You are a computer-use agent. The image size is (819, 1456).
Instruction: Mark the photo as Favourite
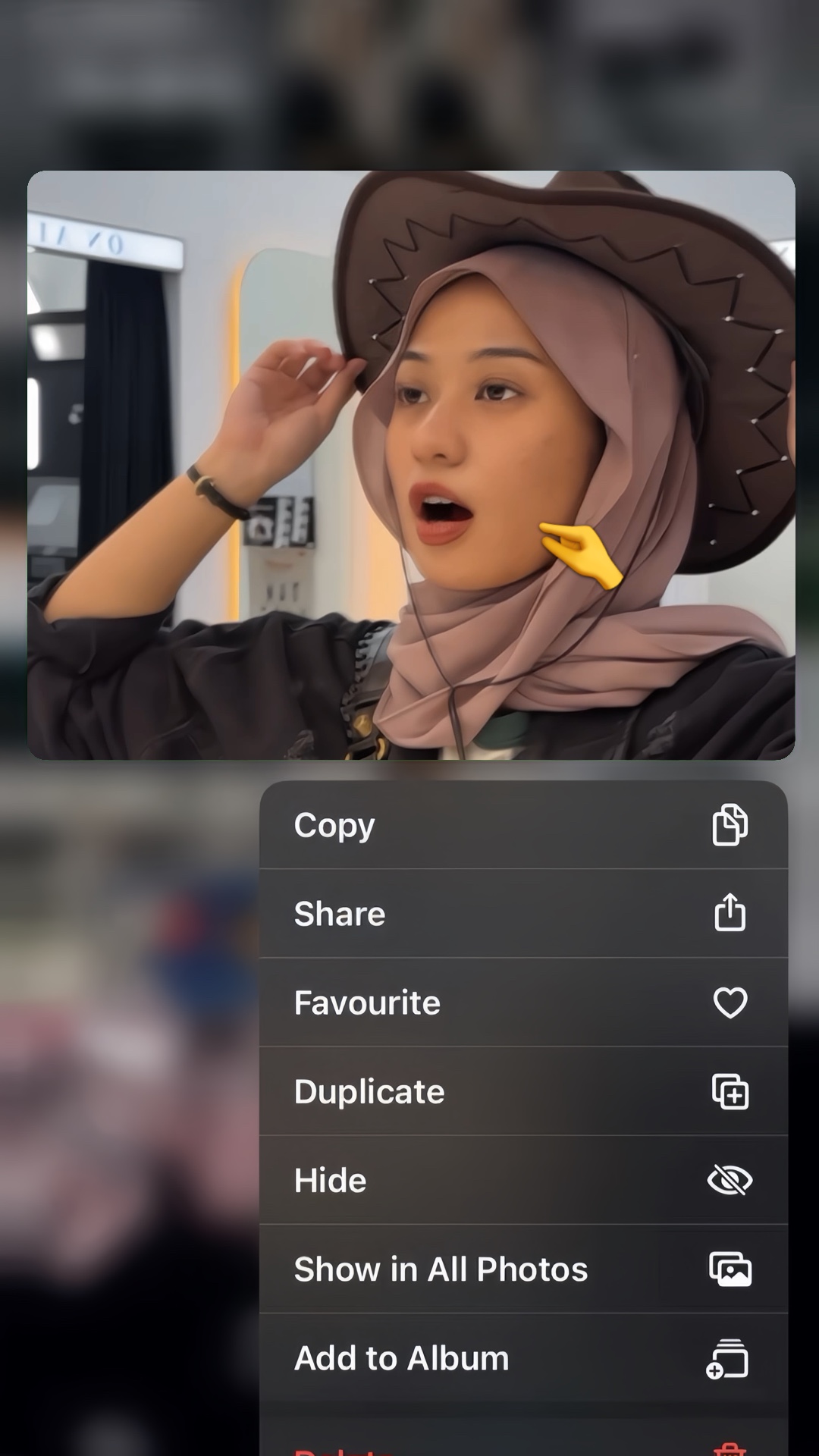[x=523, y=1003]
